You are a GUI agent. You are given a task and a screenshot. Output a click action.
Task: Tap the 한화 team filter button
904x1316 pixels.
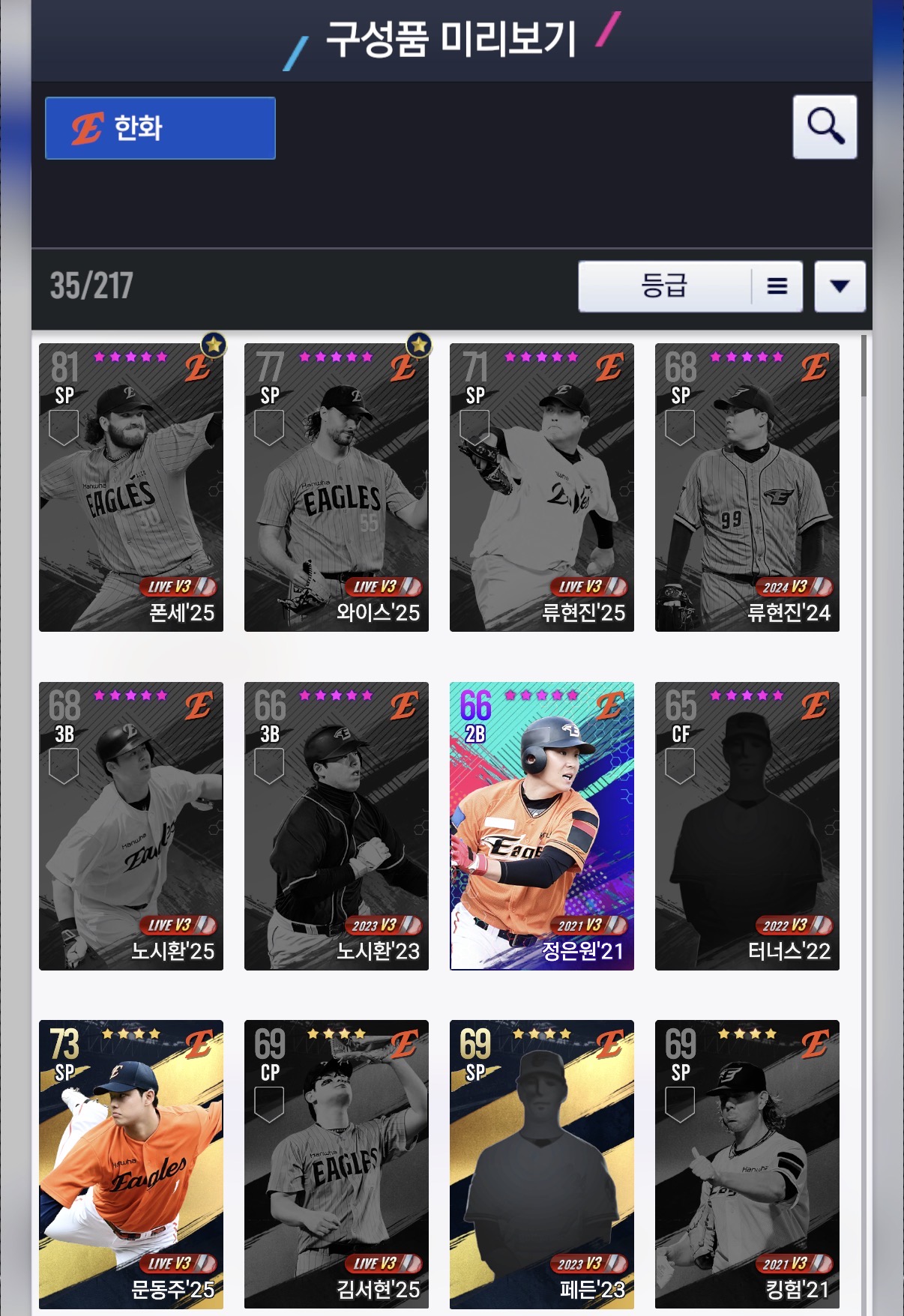point(160,128)
